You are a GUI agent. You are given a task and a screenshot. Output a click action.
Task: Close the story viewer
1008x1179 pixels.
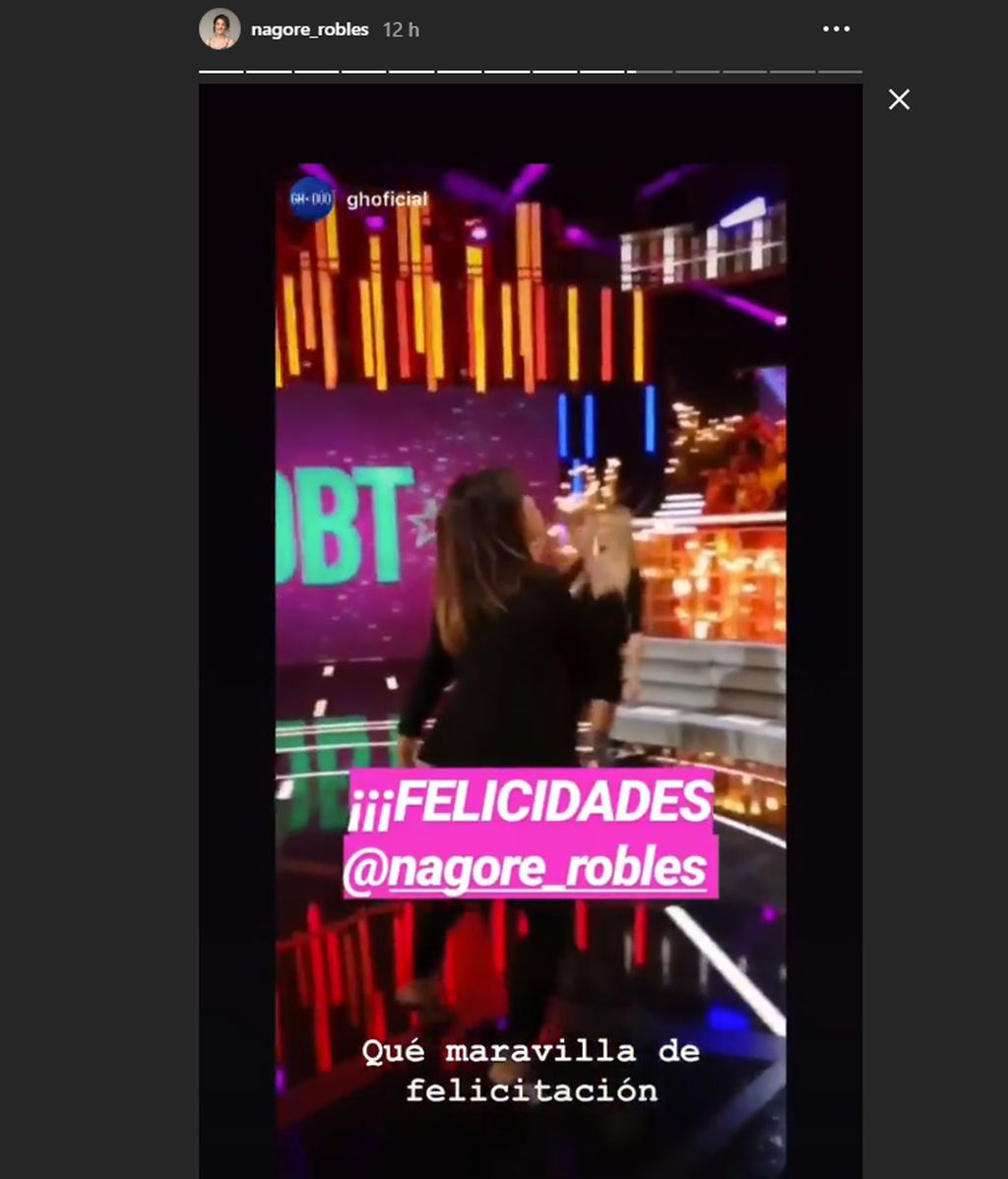899,99
